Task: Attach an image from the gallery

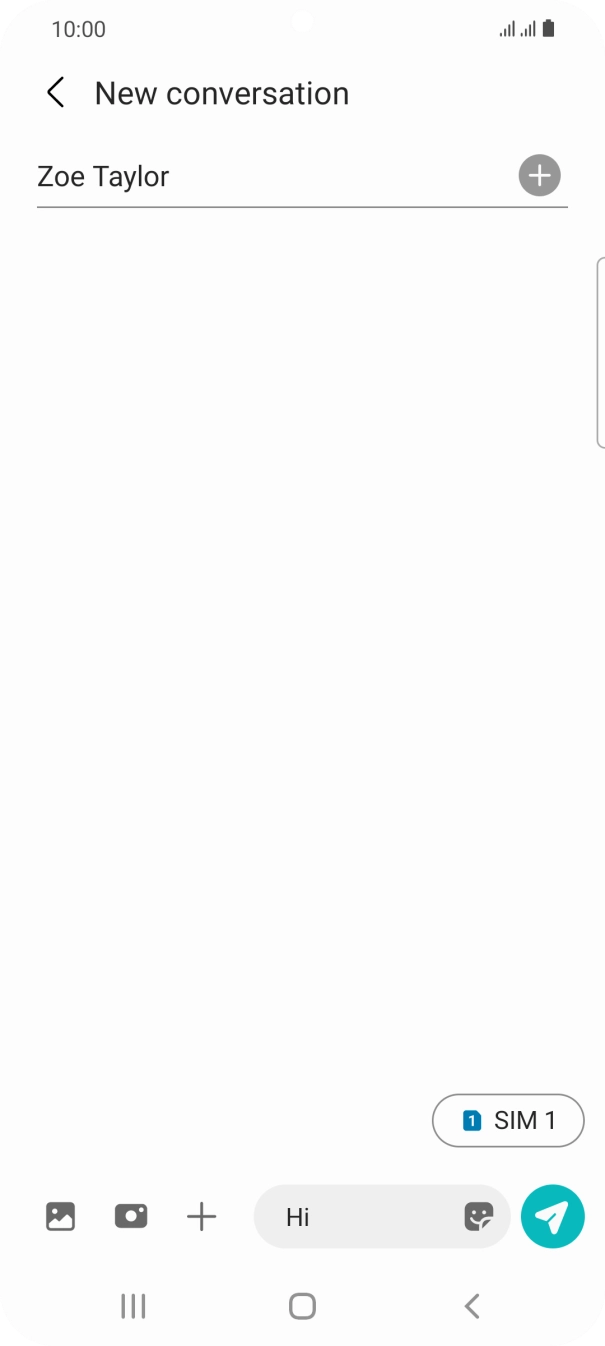Action: (x=61, y=1216)
